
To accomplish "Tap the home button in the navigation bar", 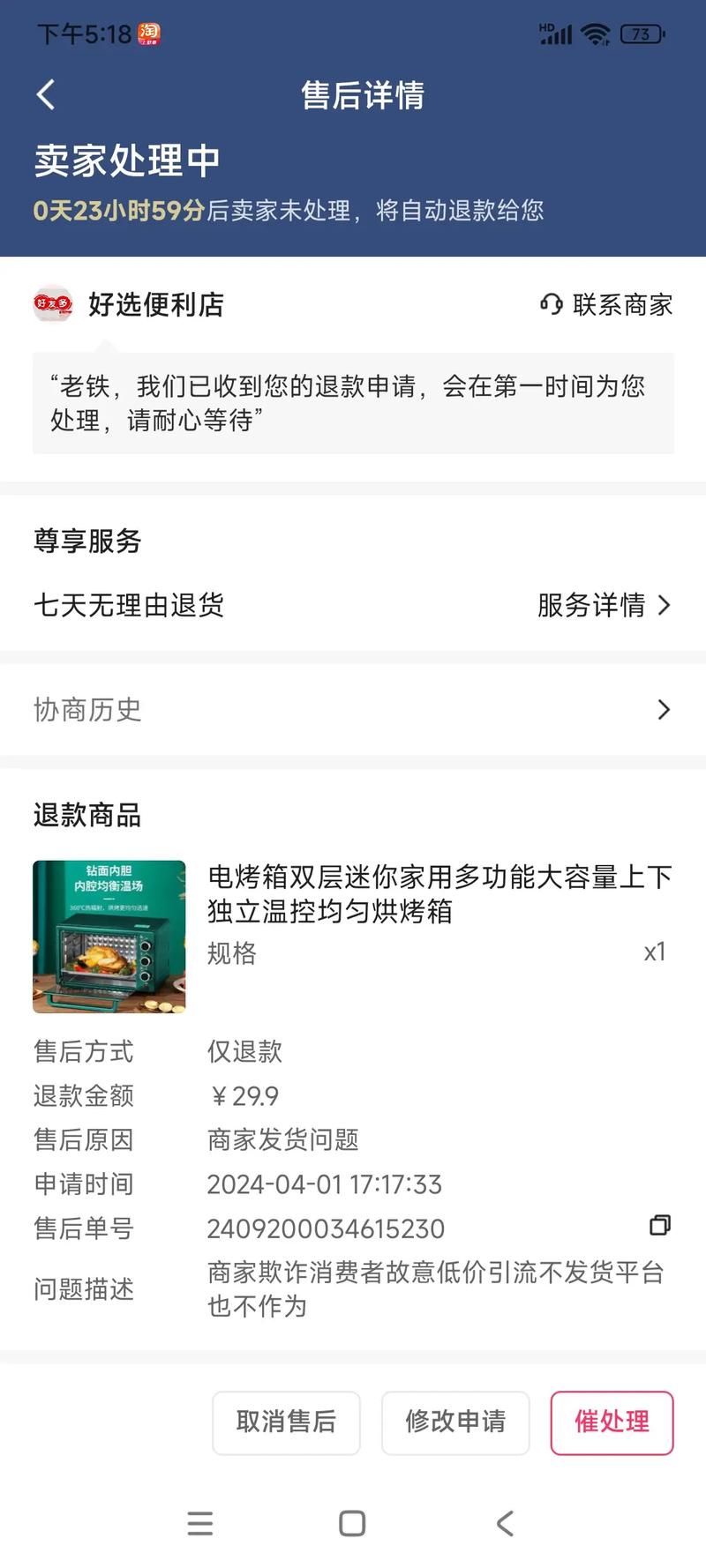I will [x=352, y=1523].
